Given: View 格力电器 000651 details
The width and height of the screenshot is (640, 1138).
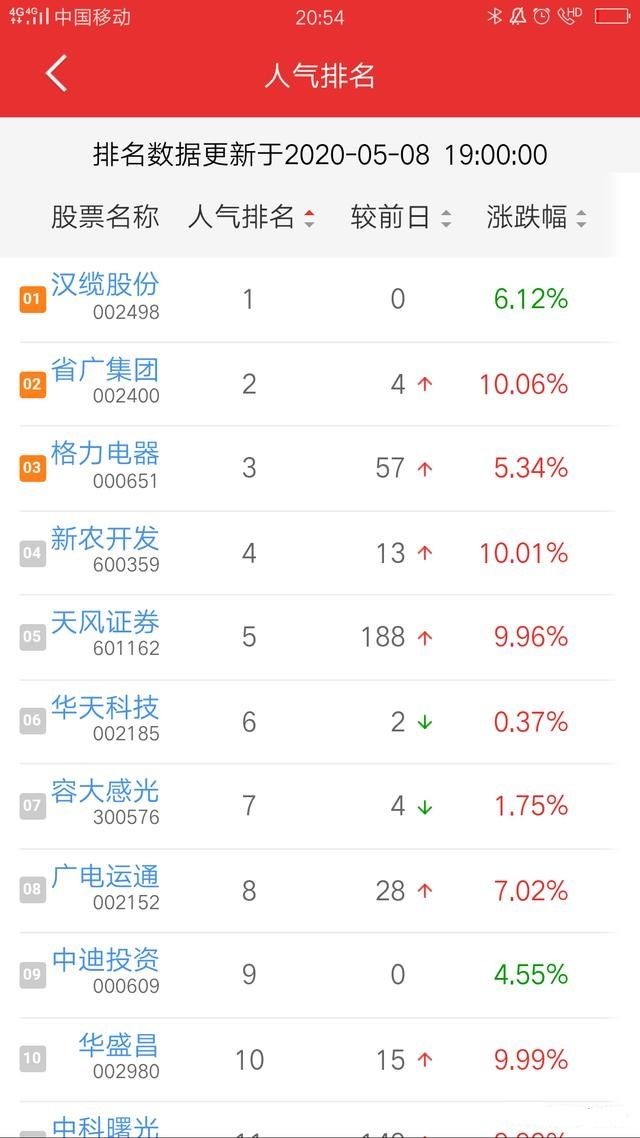Looking at the screenshot, I should pyautogui.click(x=105, y=465).
